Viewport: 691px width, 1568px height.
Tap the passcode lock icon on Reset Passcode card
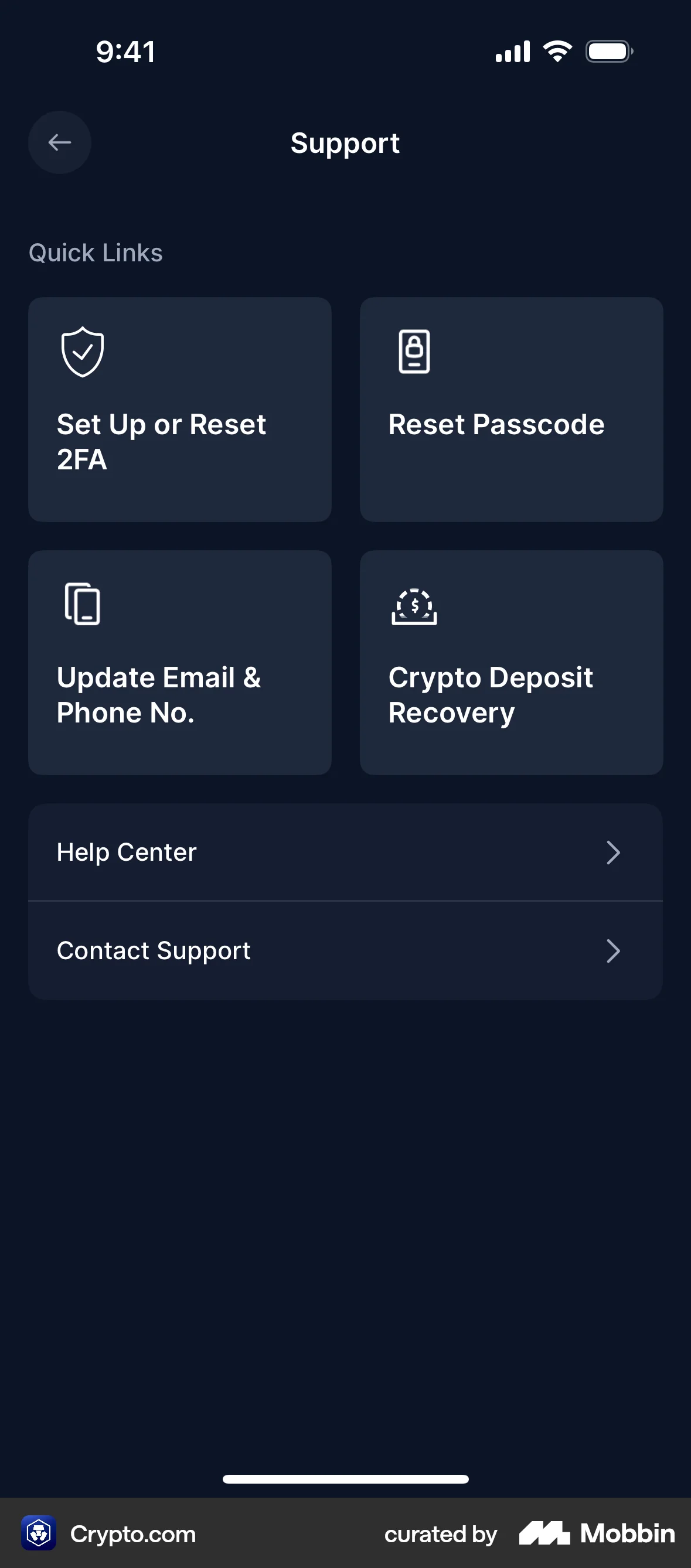414,352
